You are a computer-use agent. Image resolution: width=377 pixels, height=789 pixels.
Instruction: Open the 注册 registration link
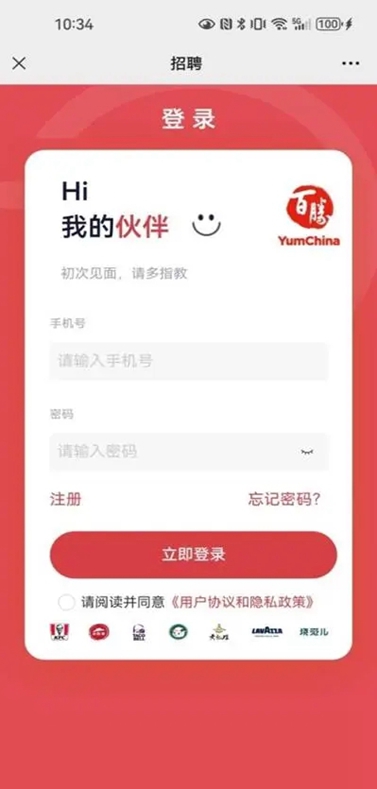[x=65, y=500]
